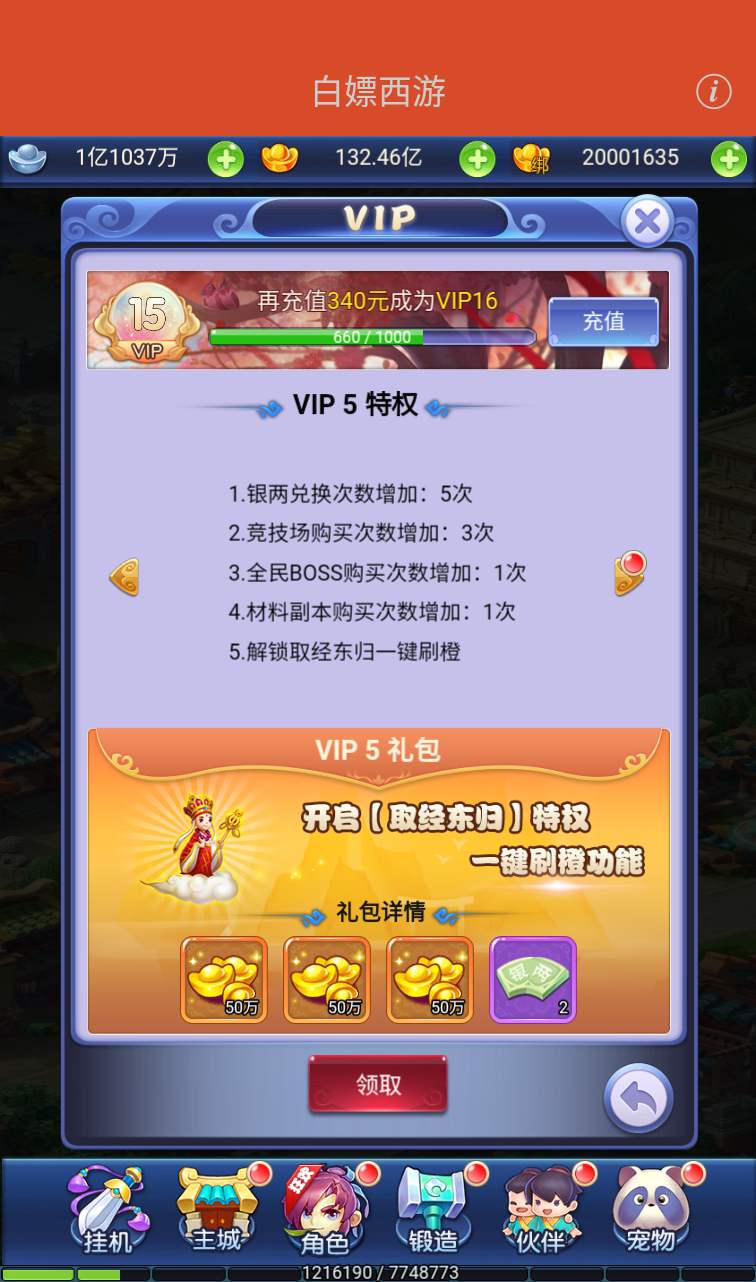Tap the 充值 recharge button
The height and width of the screenshot is (1282, 756).
click(x=603, y=321)
